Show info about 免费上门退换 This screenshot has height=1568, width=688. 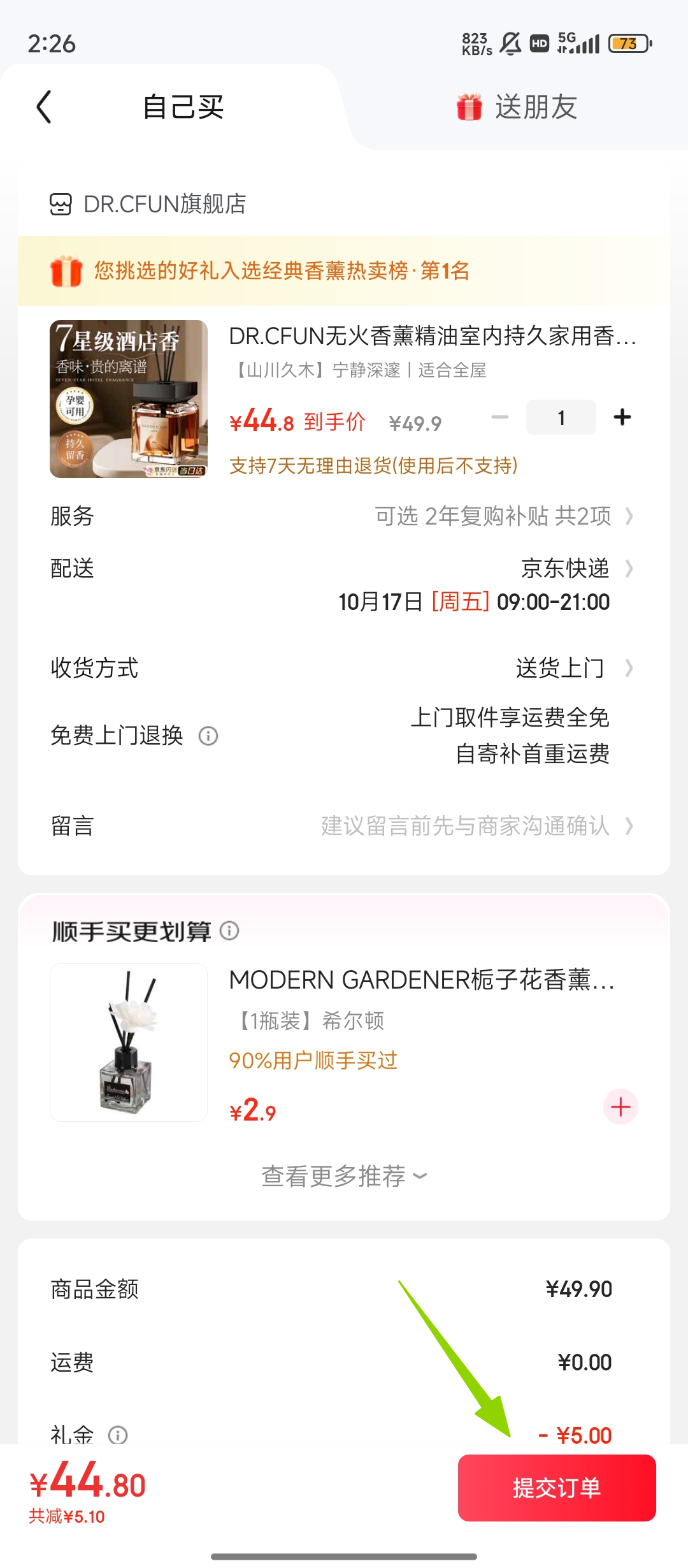(x=208, y=736)
